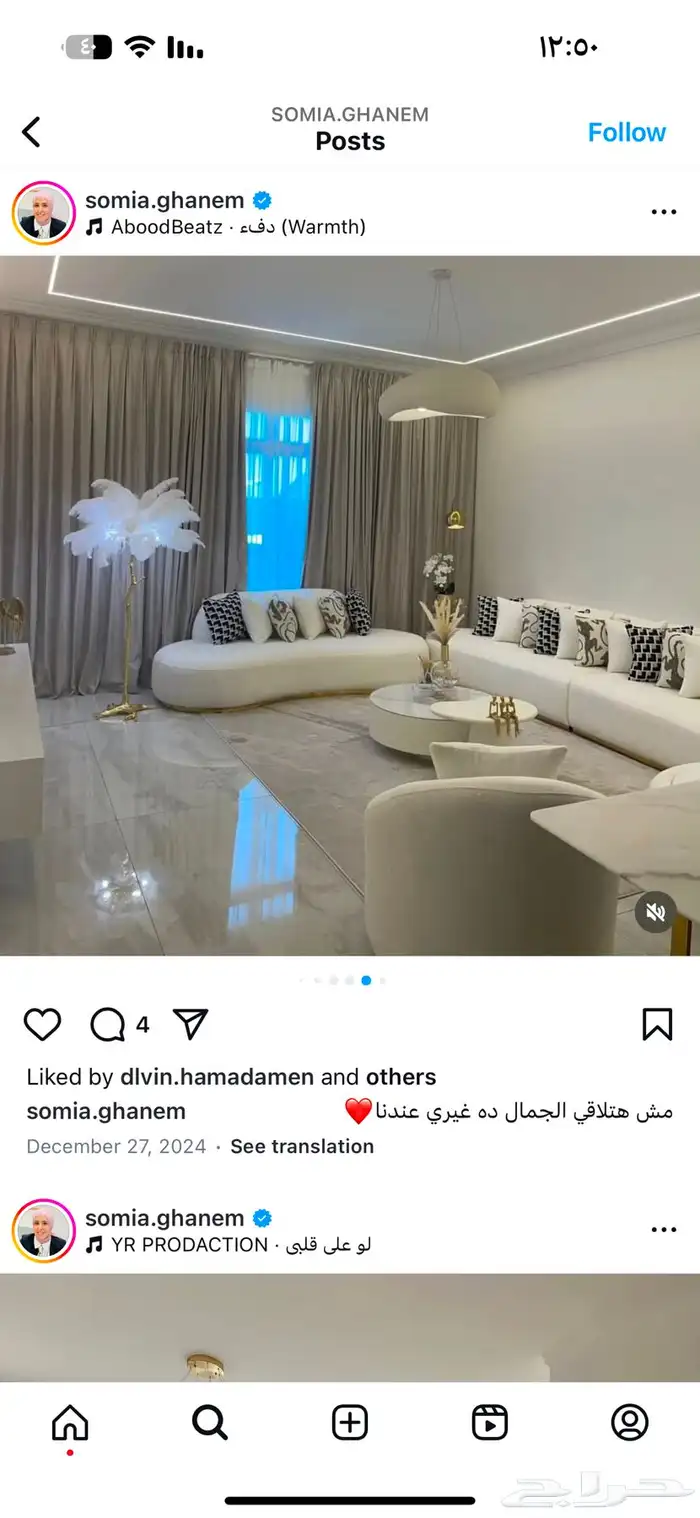Switch to the Reels tab
The width and height of the screenshot is (700, 1518).
[490, 1422]
